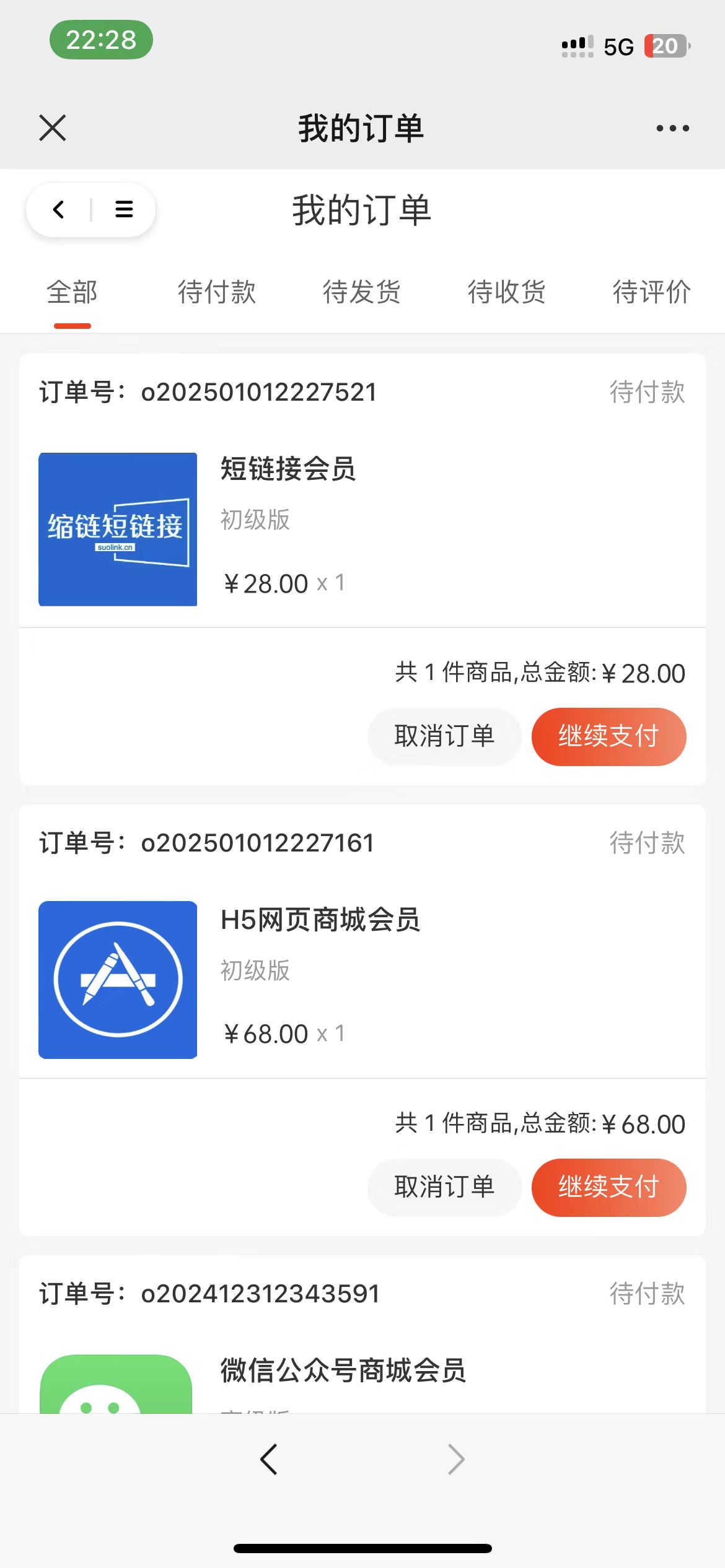
Task: Cancel the ¥68.00 H5网页商城会员 order
Action: 444,1187
